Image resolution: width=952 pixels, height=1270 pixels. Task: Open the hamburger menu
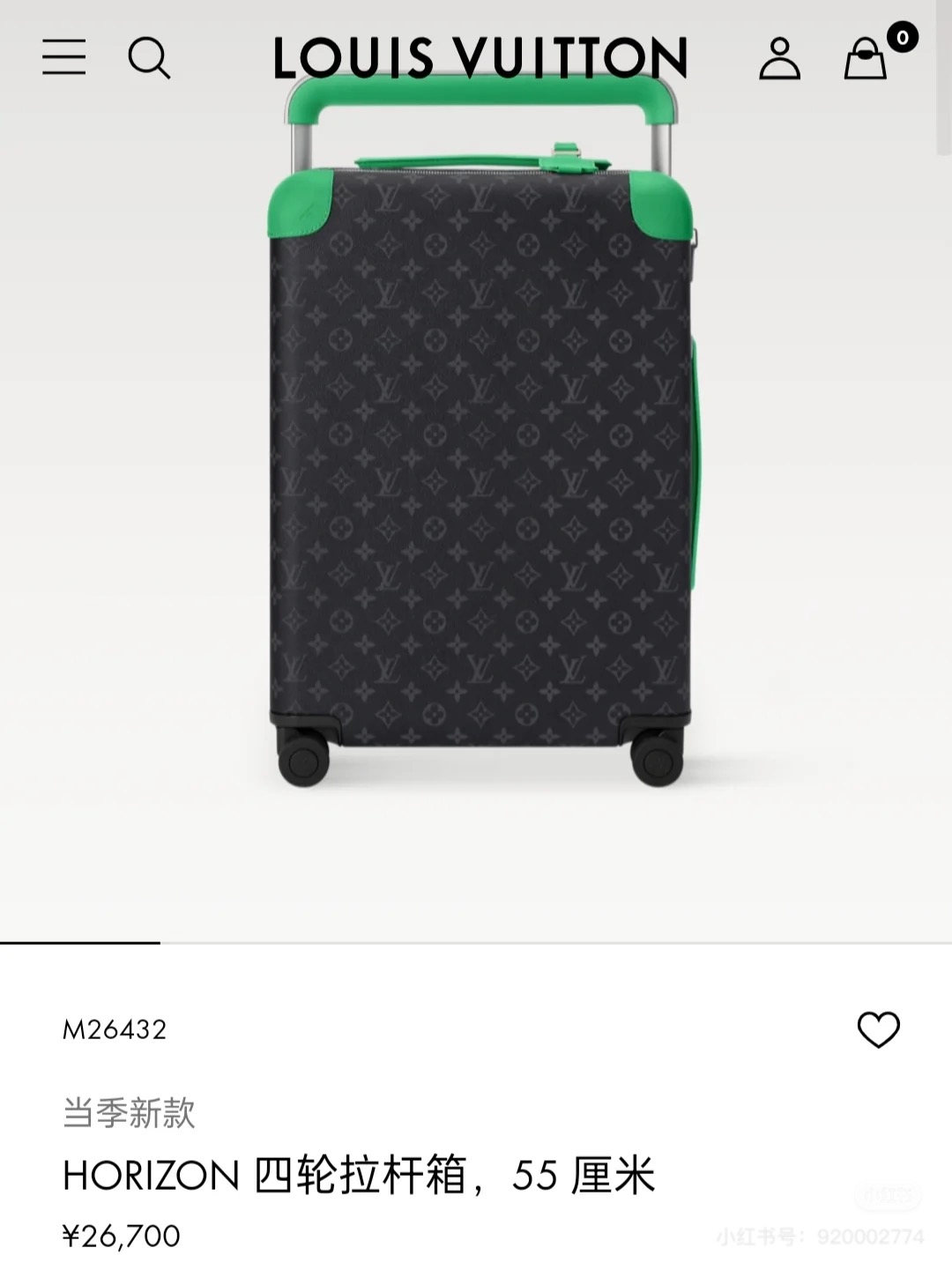pos(64,57)
